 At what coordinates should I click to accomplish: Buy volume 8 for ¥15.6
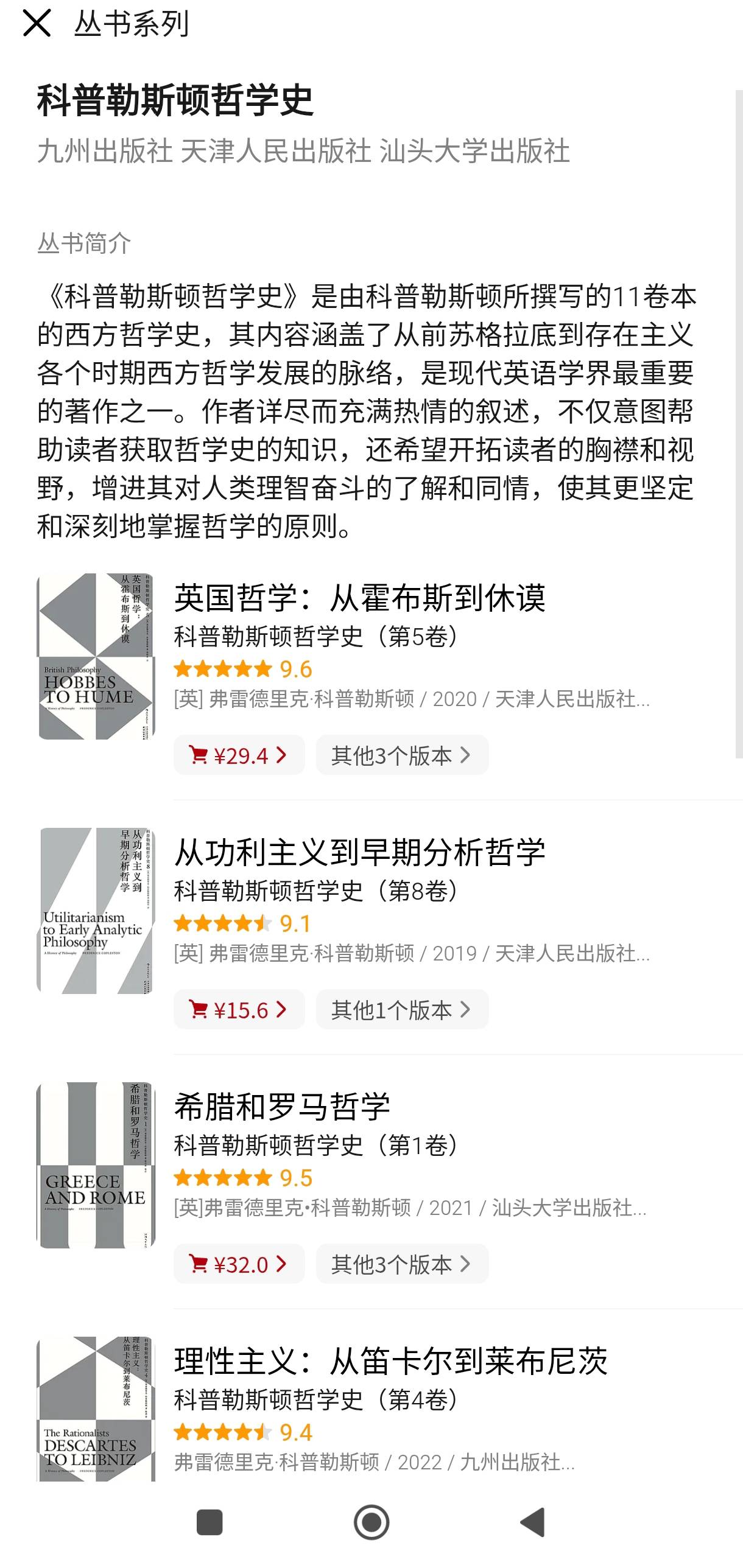click(x=239, y=1010)
